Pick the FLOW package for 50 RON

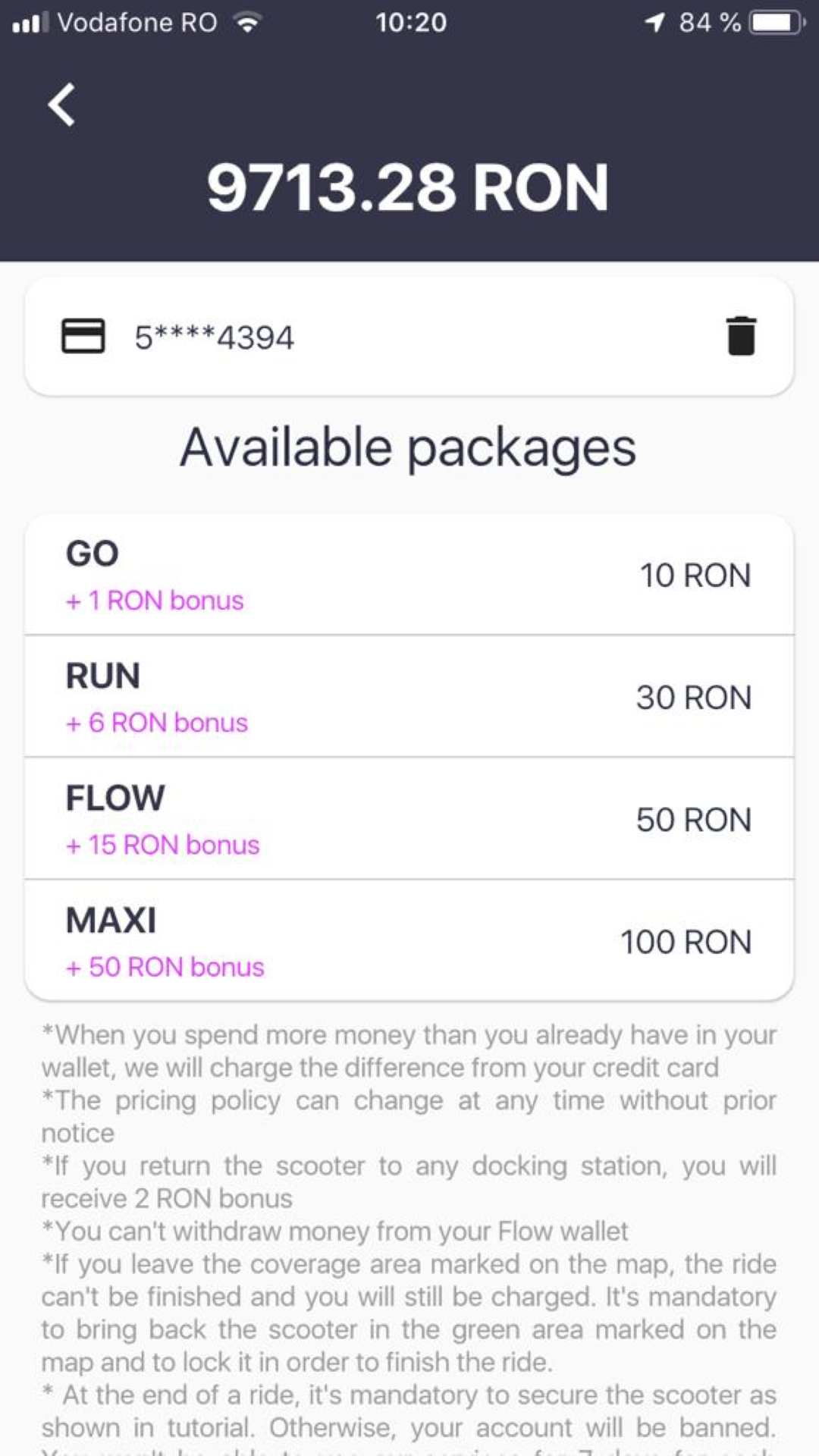(409, 819)
